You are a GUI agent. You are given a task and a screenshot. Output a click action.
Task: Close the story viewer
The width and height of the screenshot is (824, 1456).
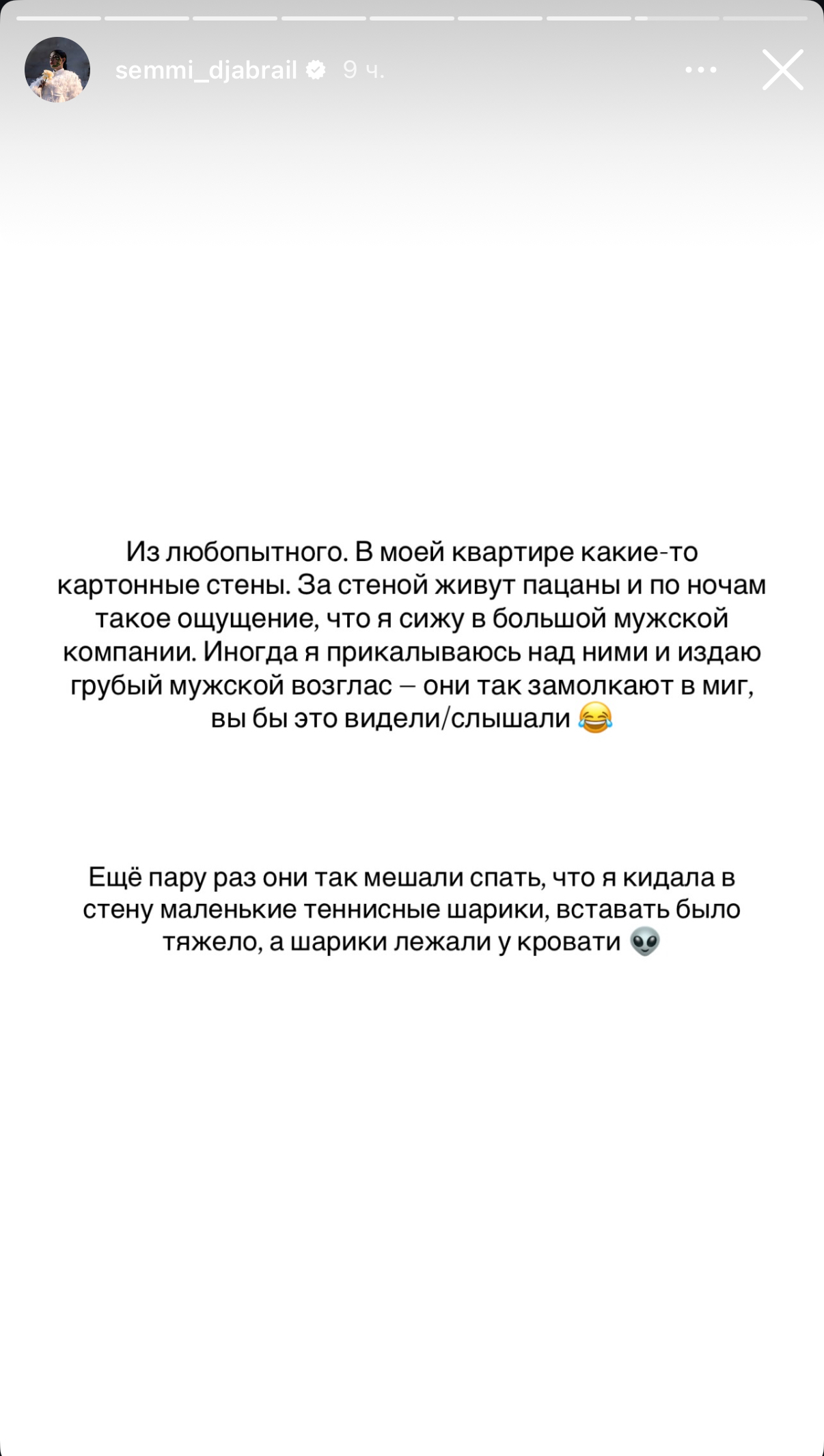[x=782, y=70]
